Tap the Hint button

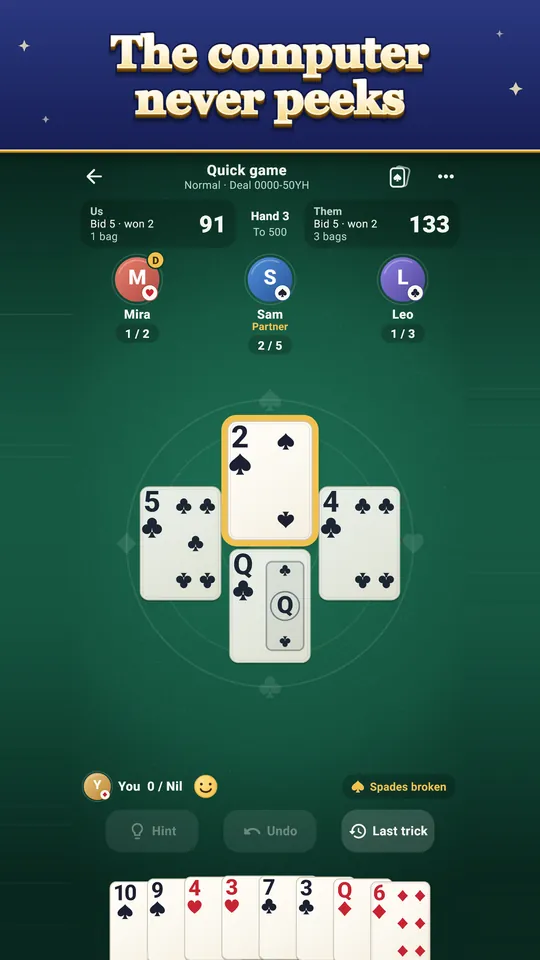pyautogui.click(x=152, y=831)
